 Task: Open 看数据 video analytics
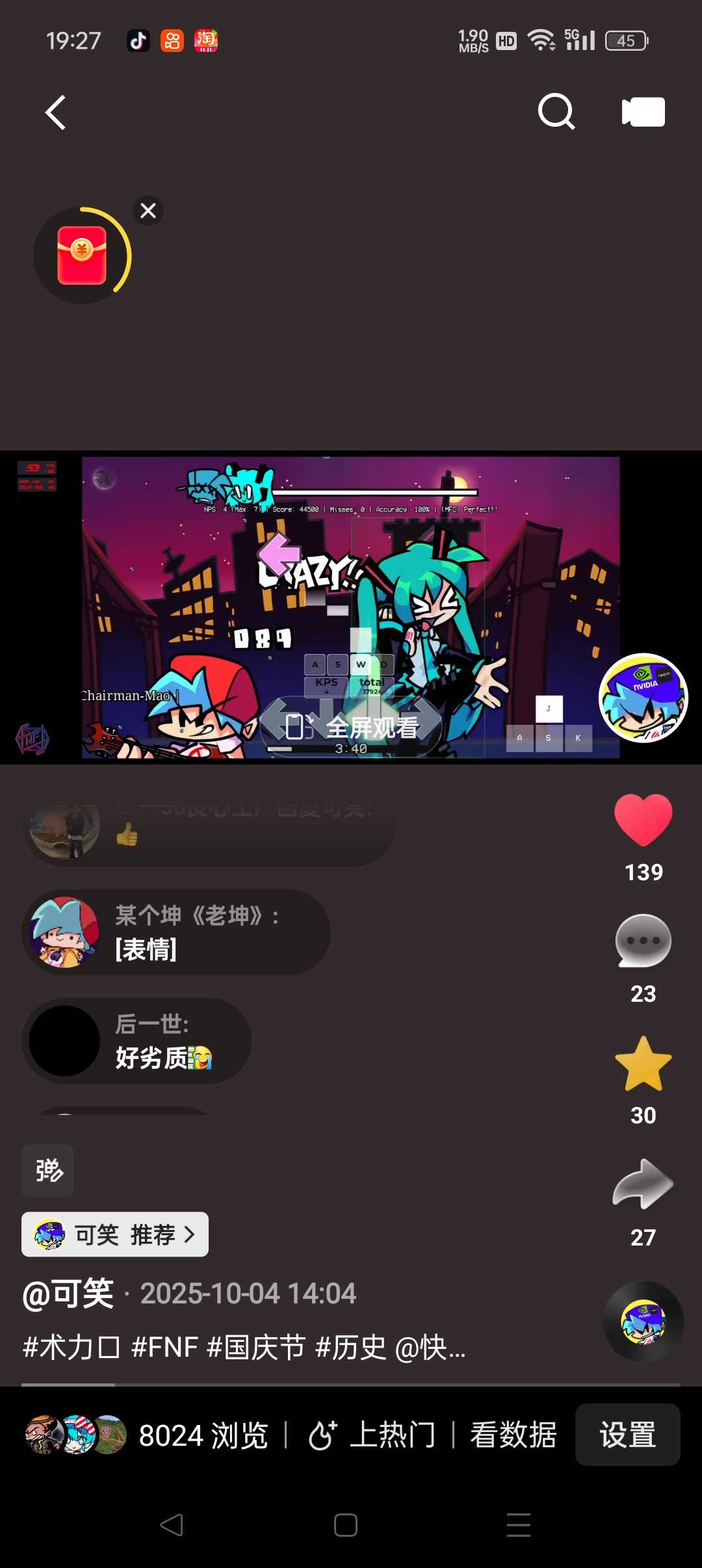pyautogui.click(x=513, y=1435)
